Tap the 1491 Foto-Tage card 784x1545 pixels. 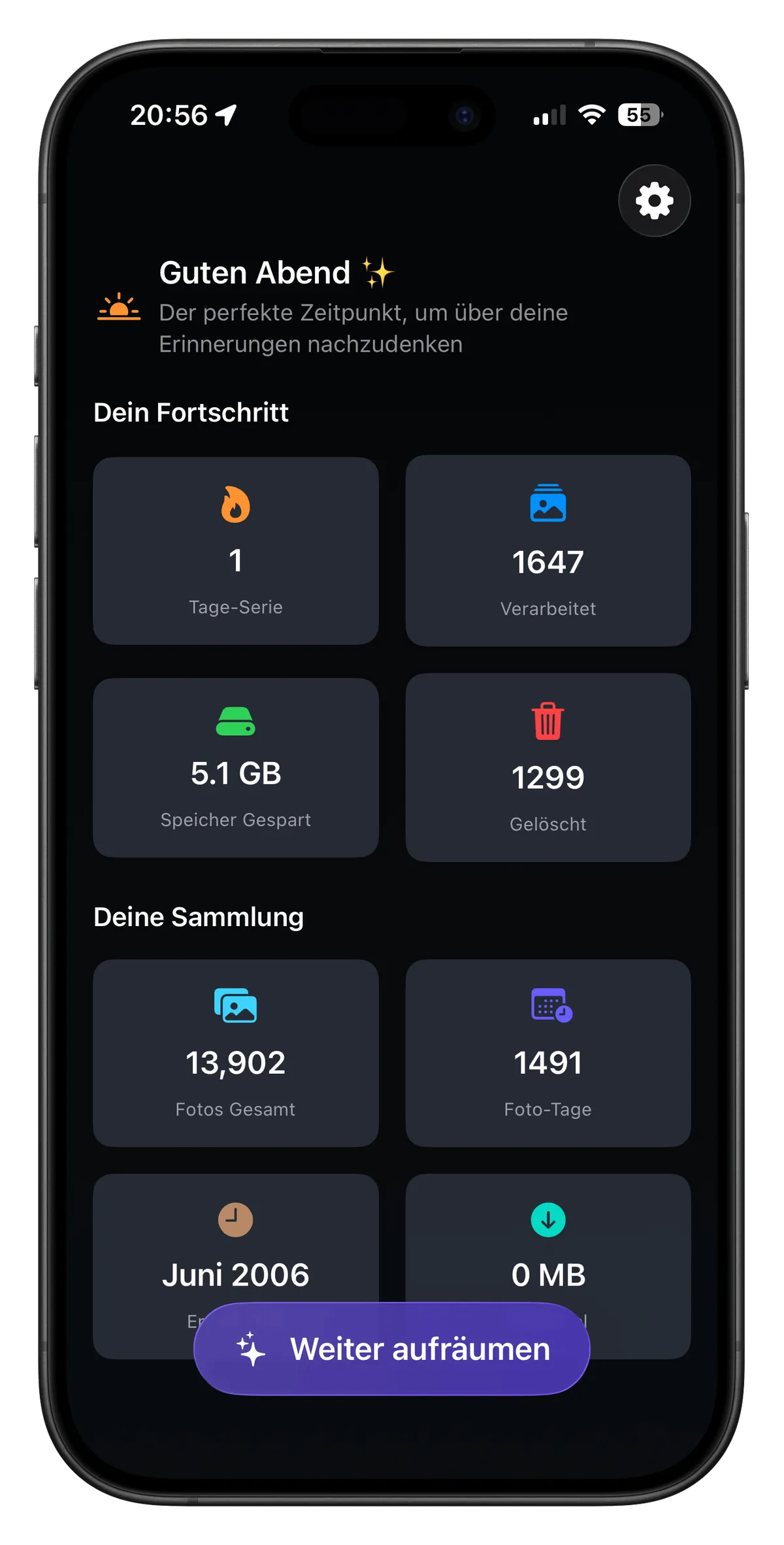pyautogui.click(x=549, y=1052)
